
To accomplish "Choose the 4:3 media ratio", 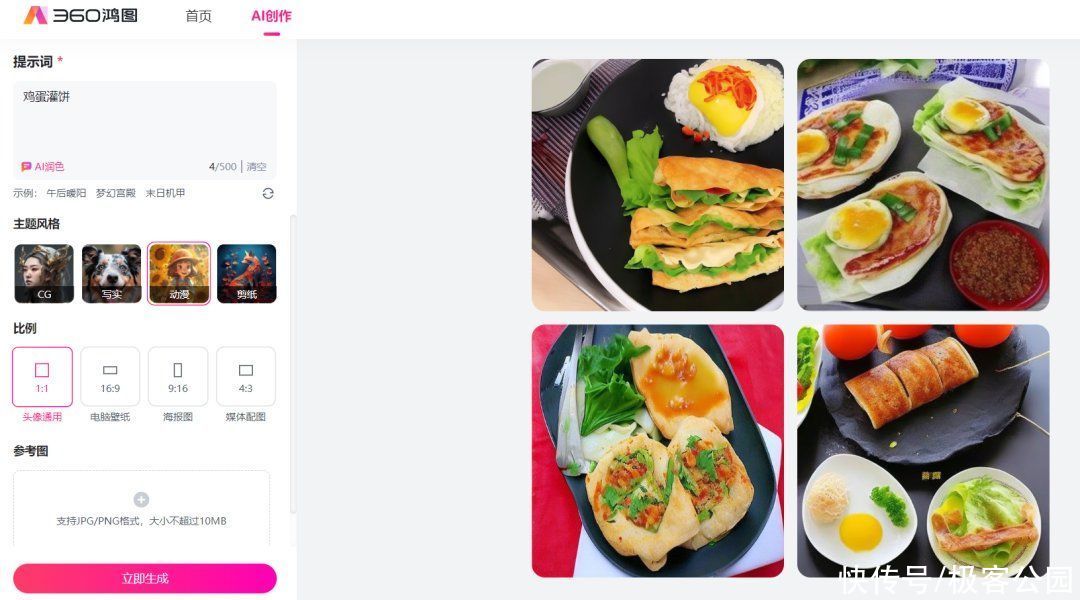I will point(246,377).
